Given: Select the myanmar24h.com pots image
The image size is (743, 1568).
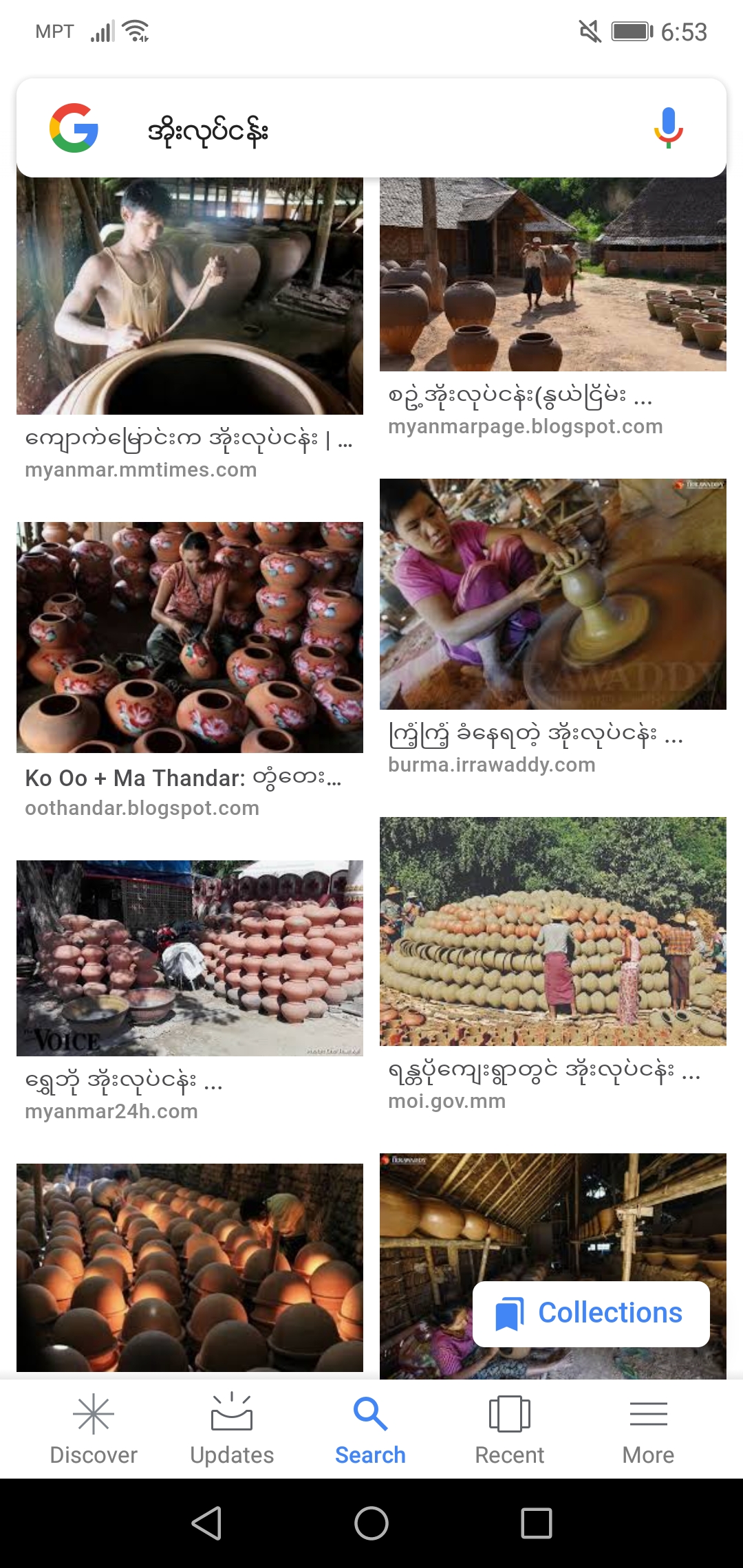Looking at the screenshot, I should pyautogui.click(x=190, y=958).
